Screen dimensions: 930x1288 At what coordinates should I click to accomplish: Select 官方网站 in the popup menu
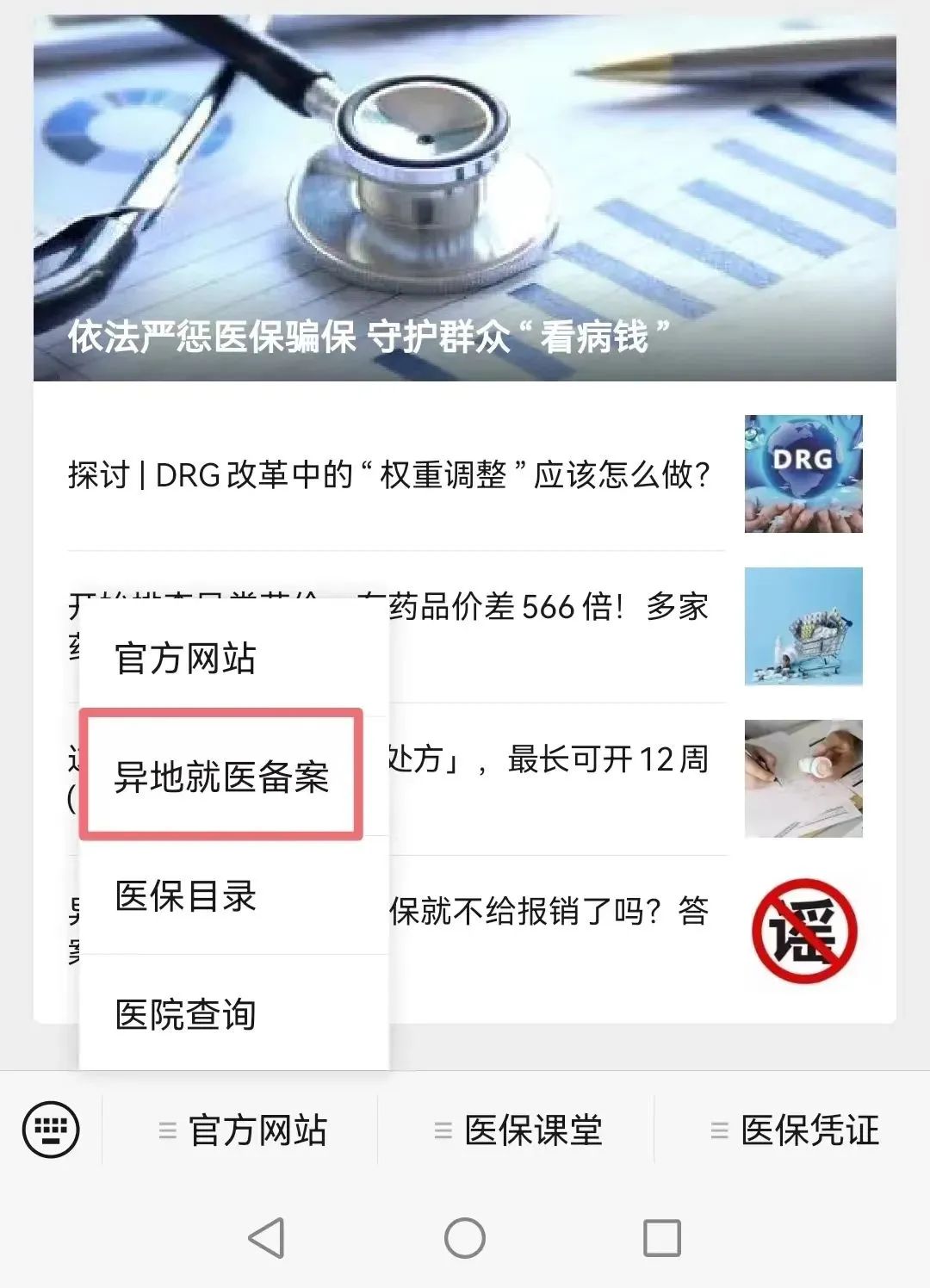pos(185,659)
